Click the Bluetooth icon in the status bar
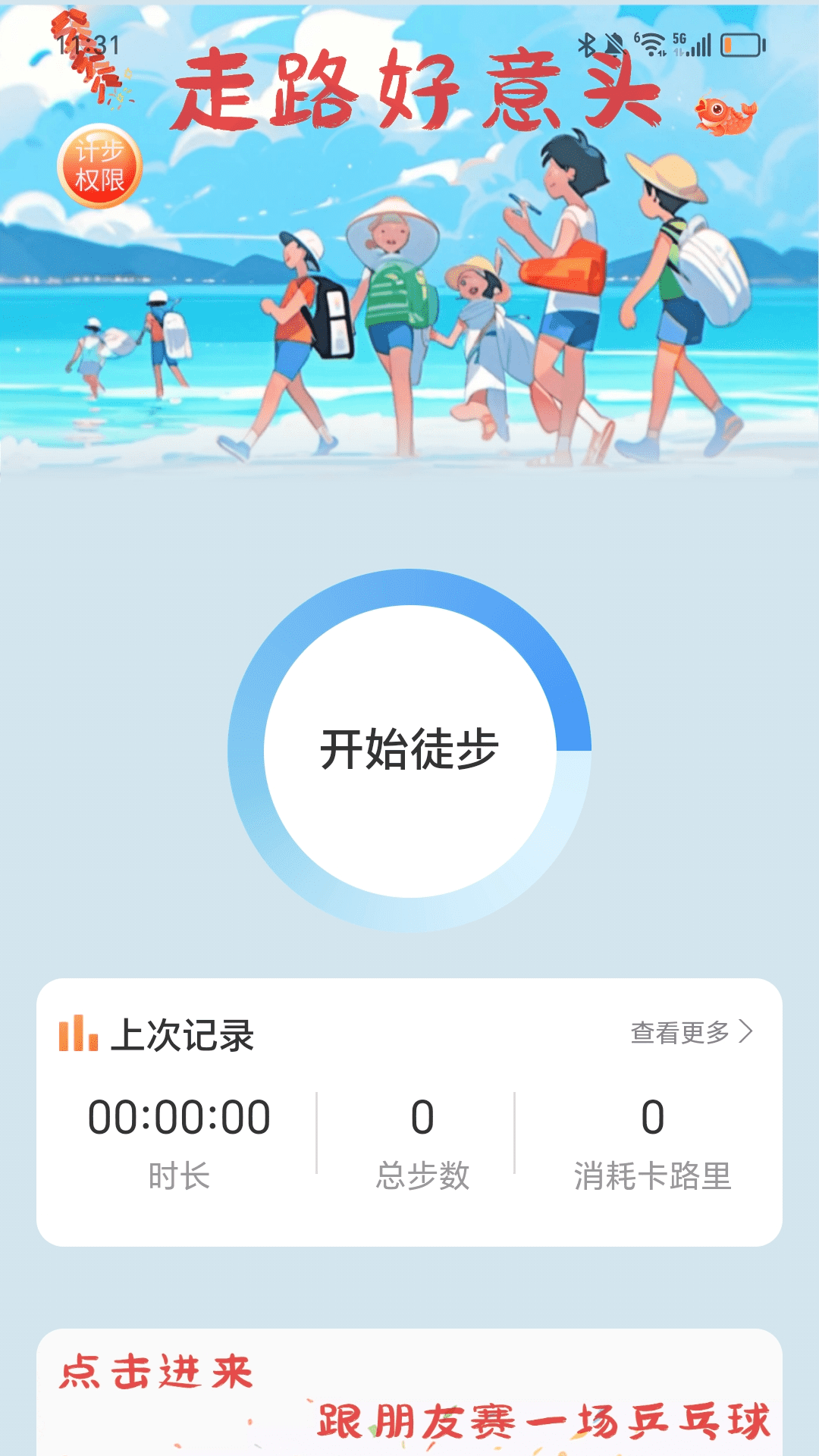Image resolution: width=819 pixels, height=1456 pixels. pyautogui.click(x=588, y=44)
